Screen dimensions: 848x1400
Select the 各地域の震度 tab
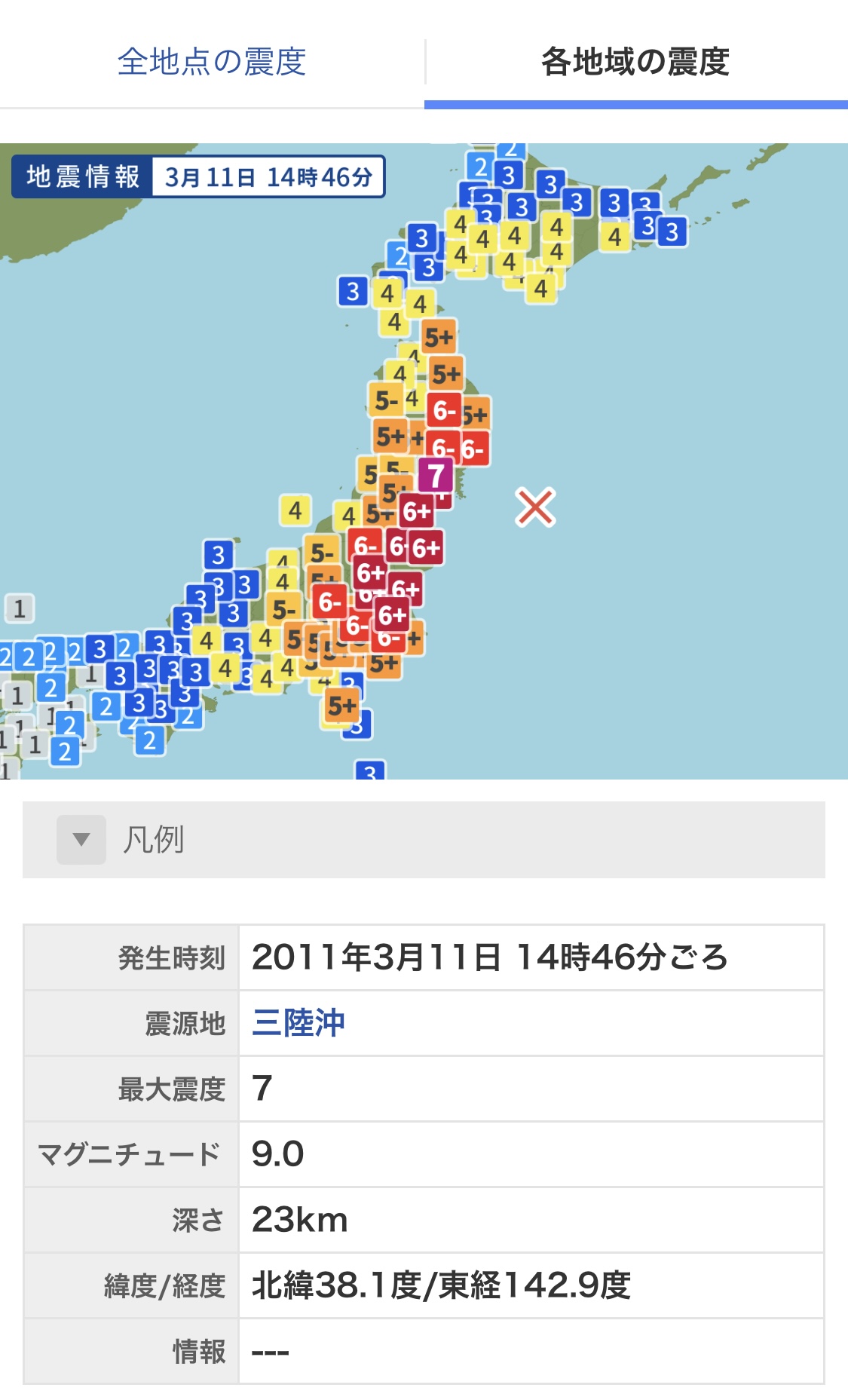click(635, 62)
